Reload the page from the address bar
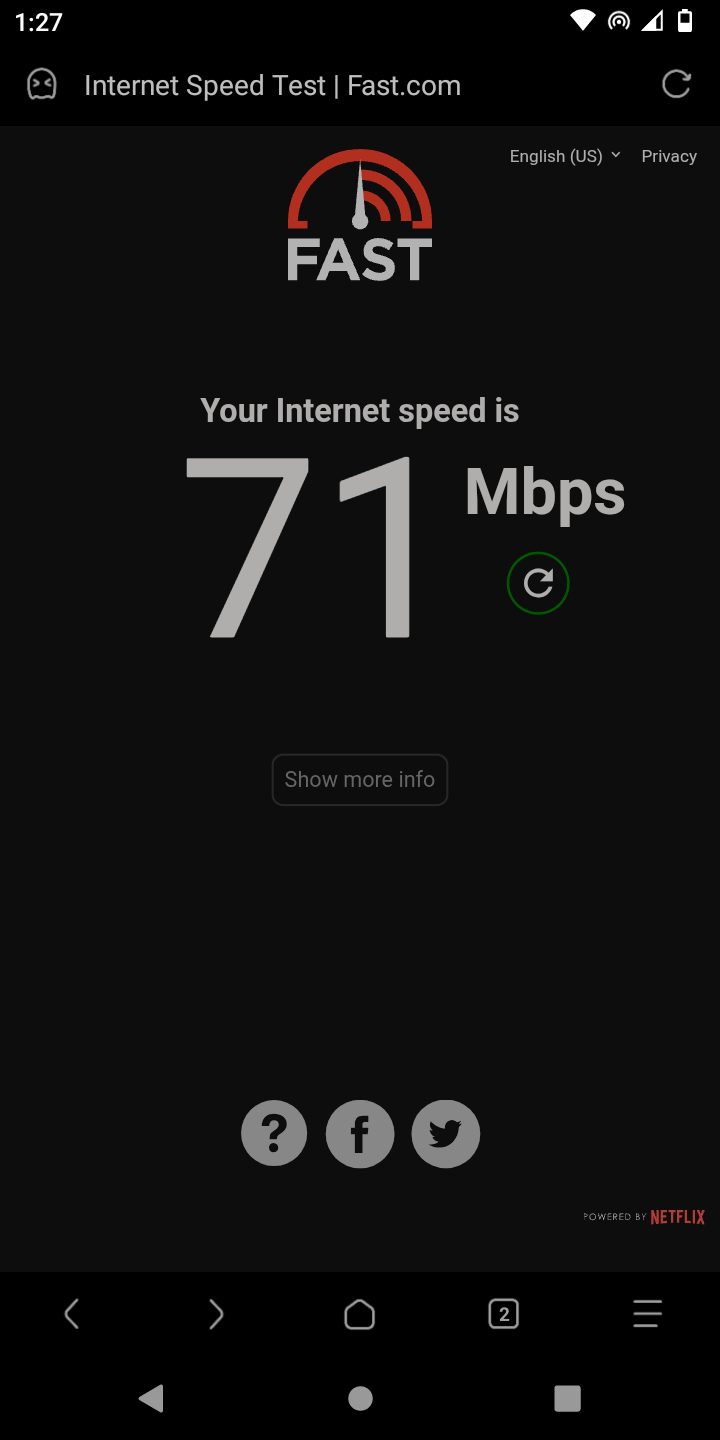Image resolution: width=720 pixels, height=1440 pixels. [x=677, y=85]
